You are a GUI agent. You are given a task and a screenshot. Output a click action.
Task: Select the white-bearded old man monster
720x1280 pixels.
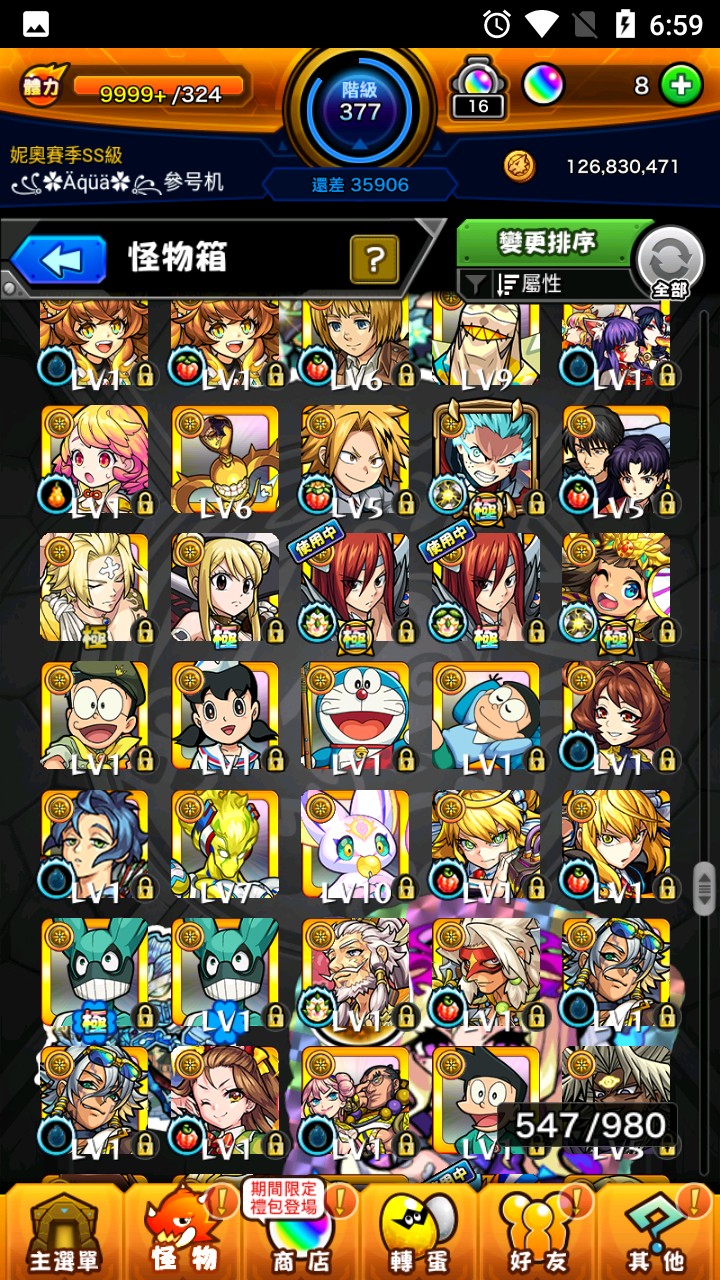(x=355, y=972)
